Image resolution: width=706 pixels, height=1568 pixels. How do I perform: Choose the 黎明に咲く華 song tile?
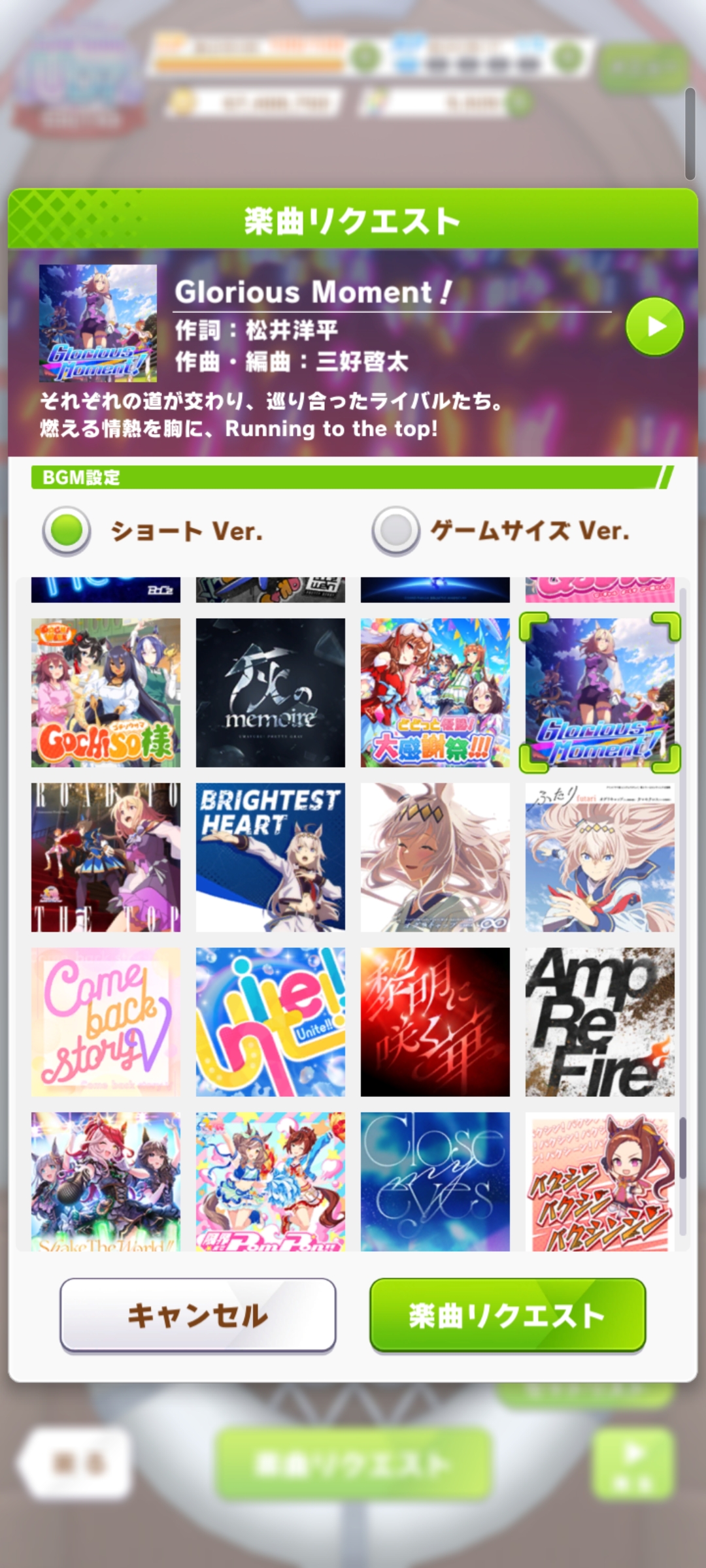(x=435, y=1022)
